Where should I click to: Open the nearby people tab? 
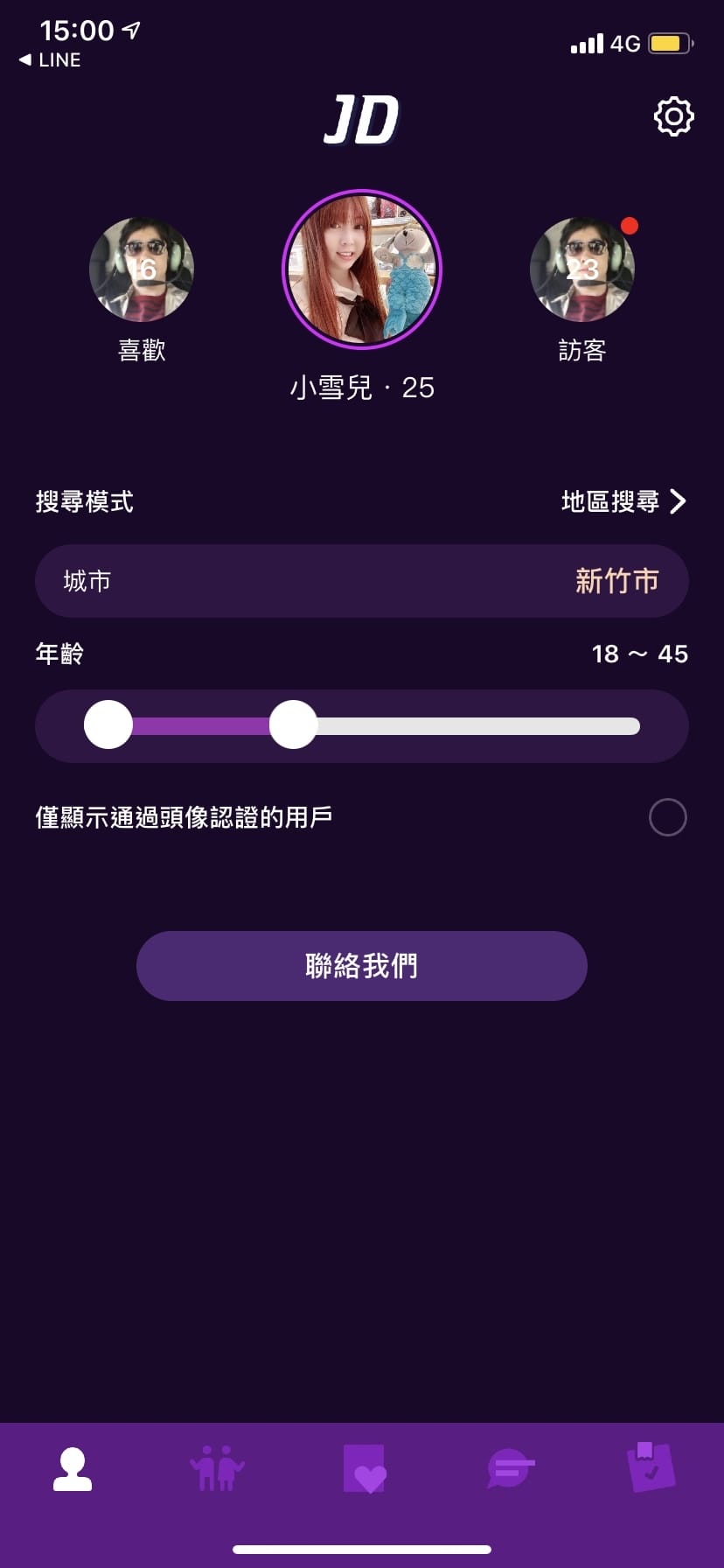(217, 1470)
